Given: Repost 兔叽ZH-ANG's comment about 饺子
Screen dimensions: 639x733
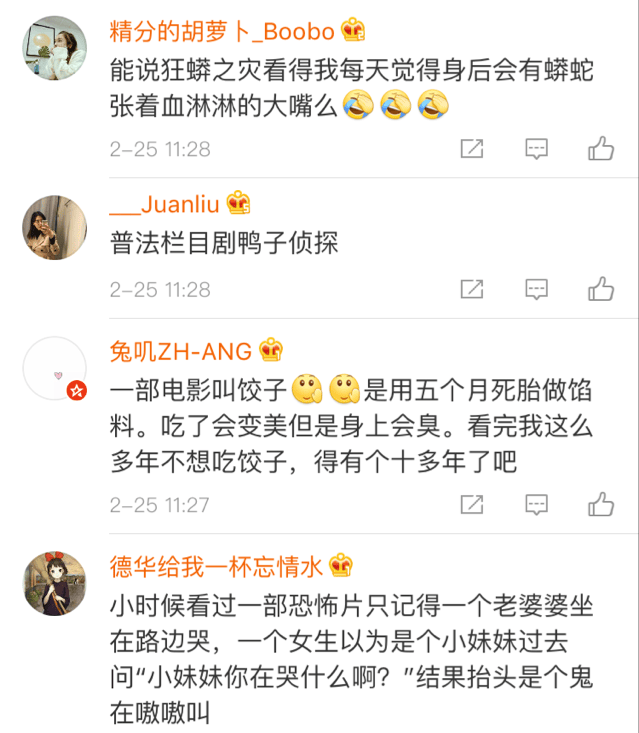Looking at the screenshot, I should click(x=472, y=505).
